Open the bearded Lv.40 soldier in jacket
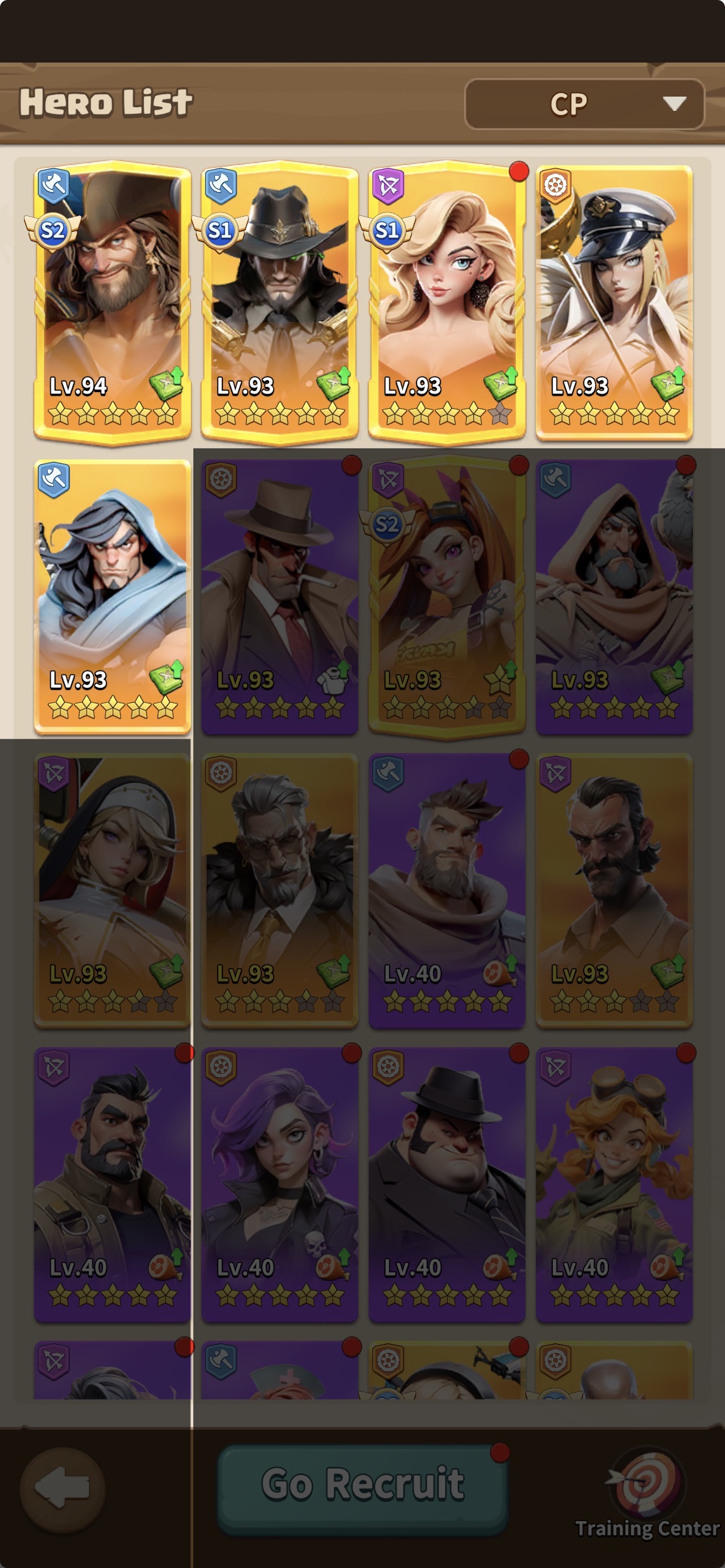The height and width of the screenshot is (1568, 725). [112, 1184]
